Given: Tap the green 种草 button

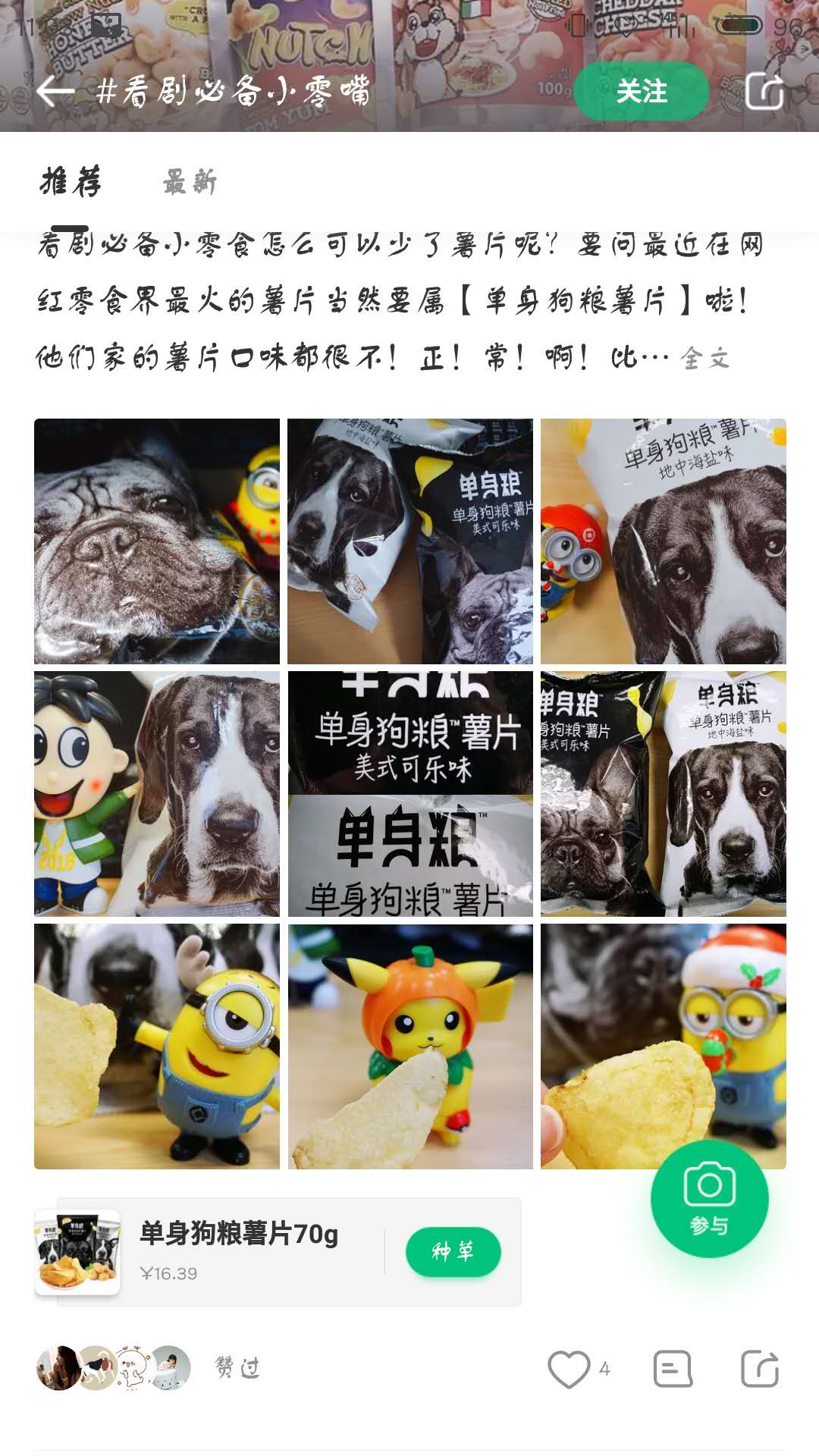Looking at the screenshot, I should pyautogui.click(x=453, y=1252).
